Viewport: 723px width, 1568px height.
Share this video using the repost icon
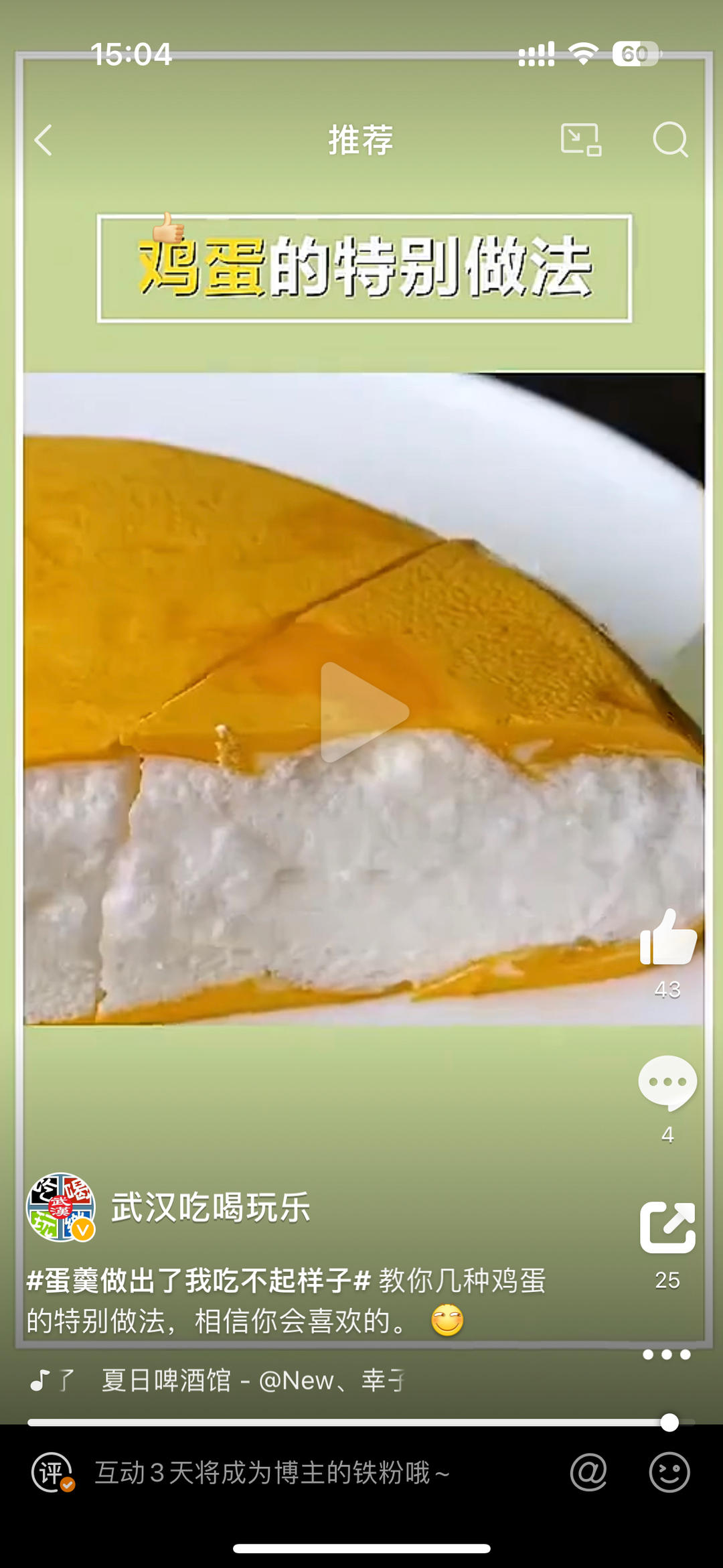tap(667, 1227)
